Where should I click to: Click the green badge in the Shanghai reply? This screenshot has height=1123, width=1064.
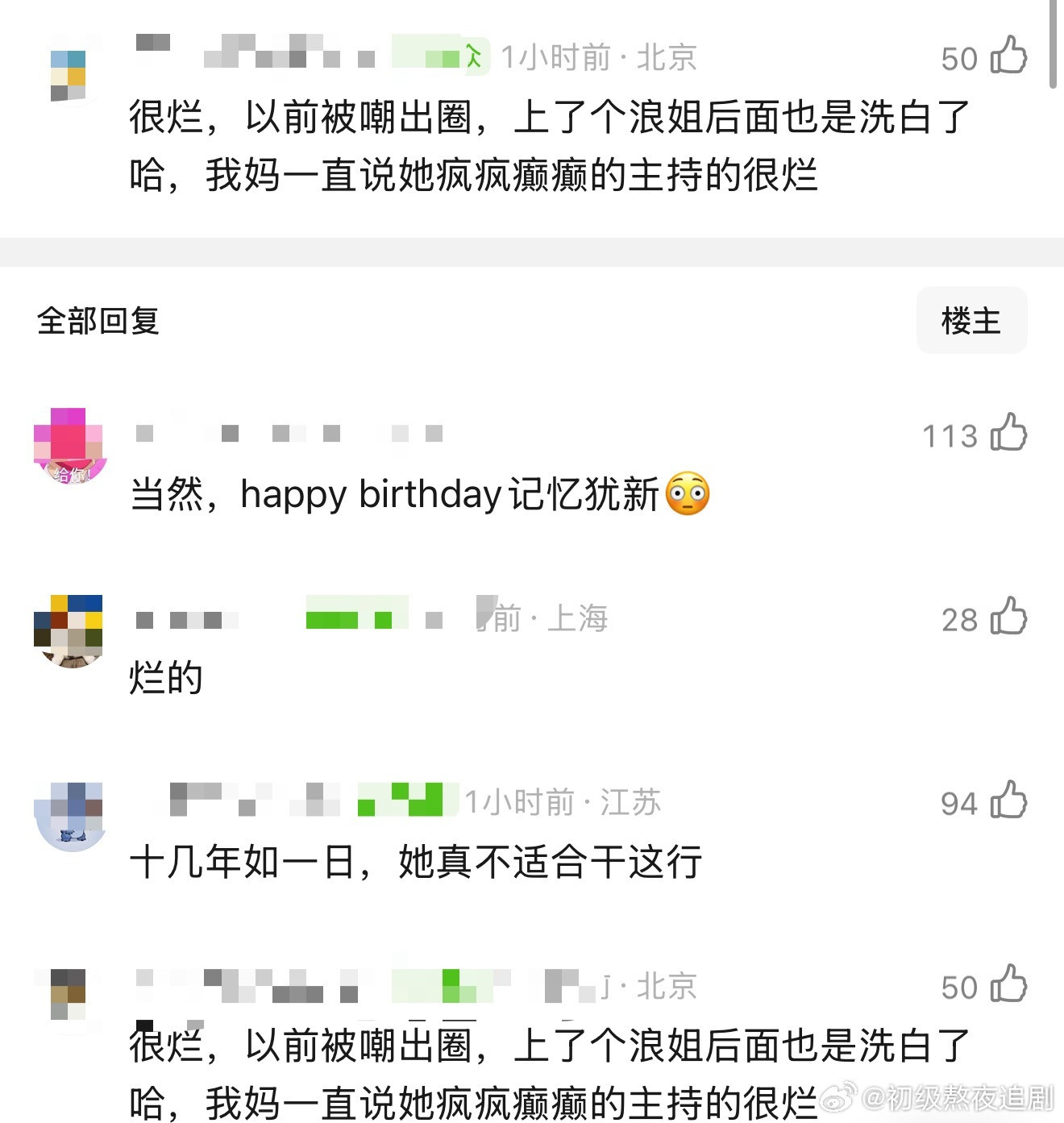pyautogui.click(x=355, y=618)
